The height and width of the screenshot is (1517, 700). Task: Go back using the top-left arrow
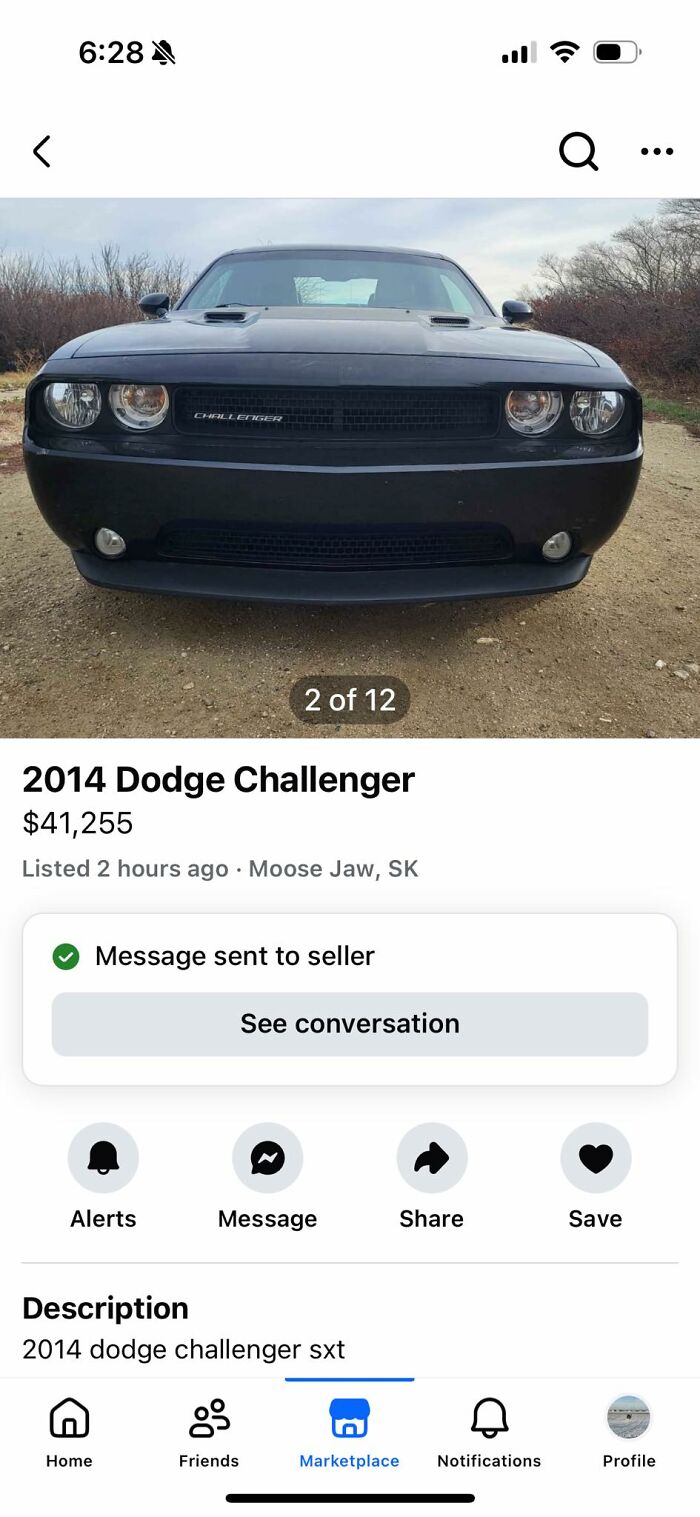[41, 152]
